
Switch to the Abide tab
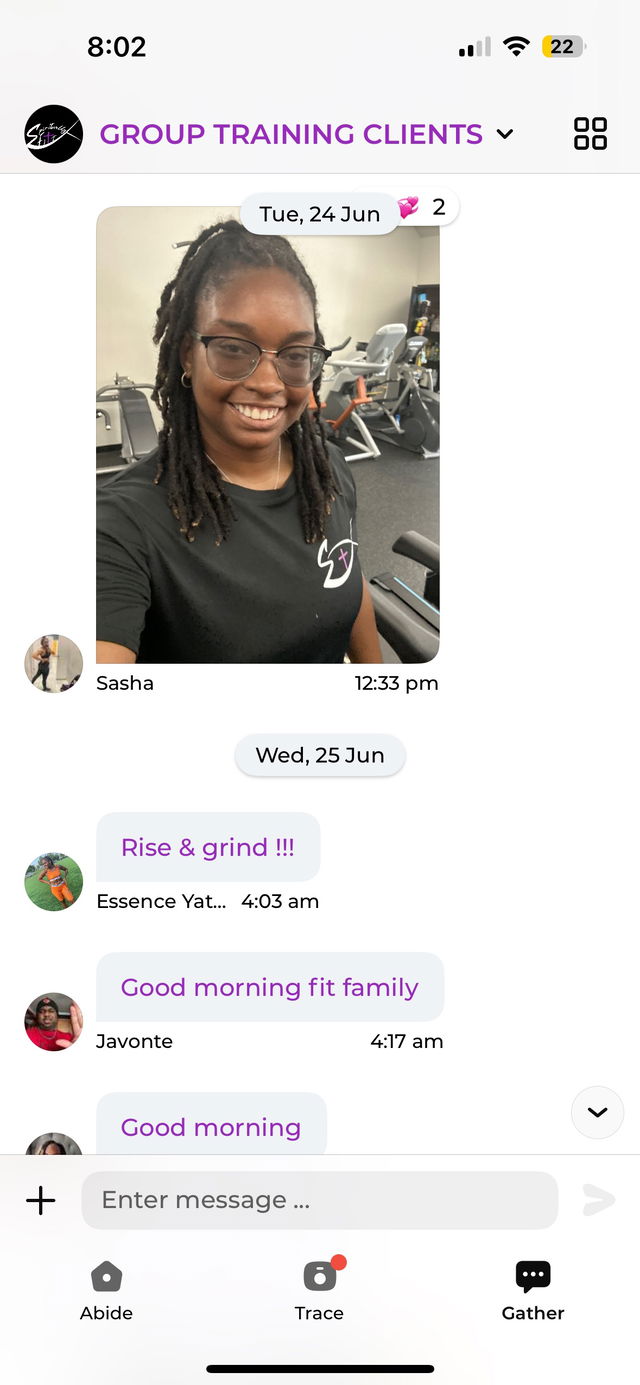pyautogui.click(x=106, y=1290)
